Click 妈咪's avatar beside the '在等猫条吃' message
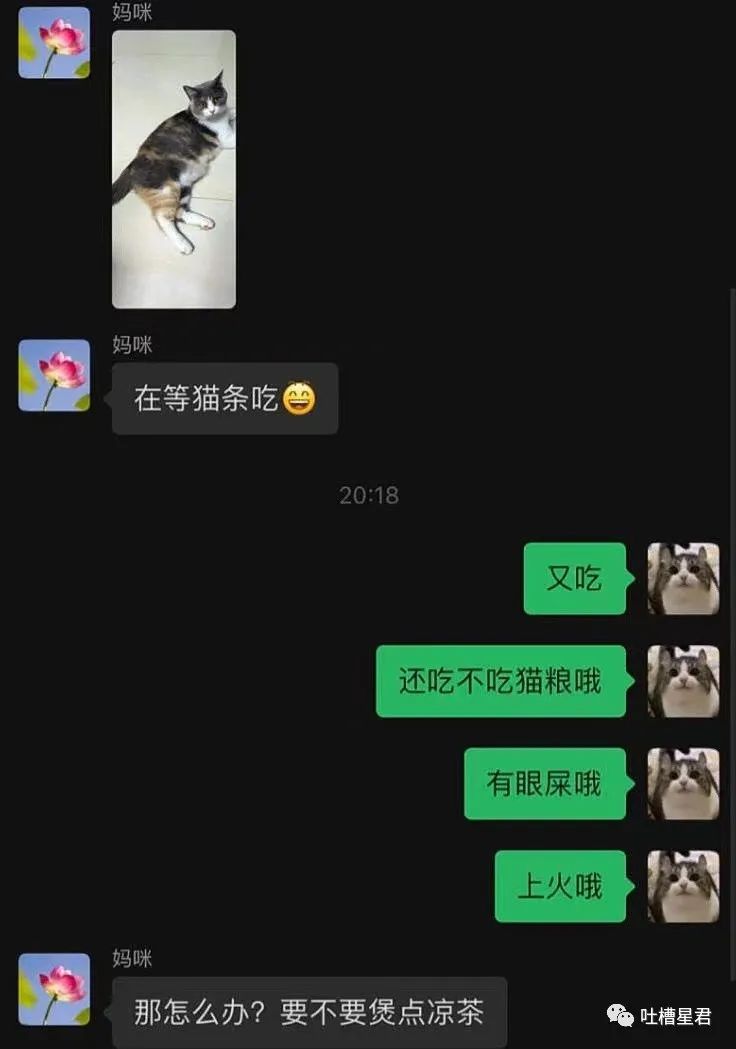 click(52, 375)
